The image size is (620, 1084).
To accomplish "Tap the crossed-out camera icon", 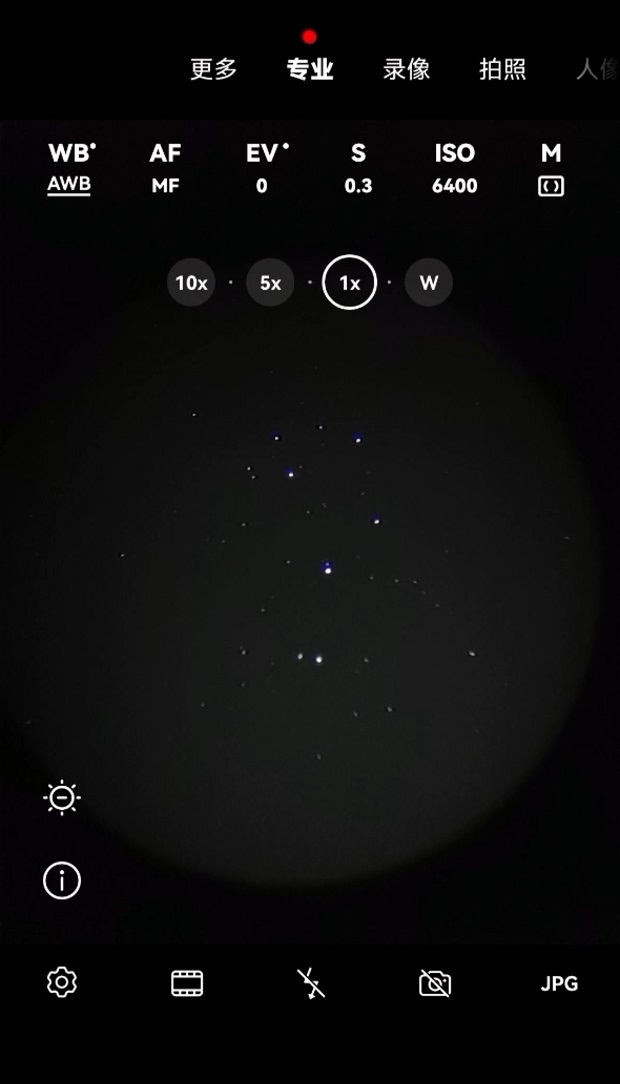I will tap(435, 984).
